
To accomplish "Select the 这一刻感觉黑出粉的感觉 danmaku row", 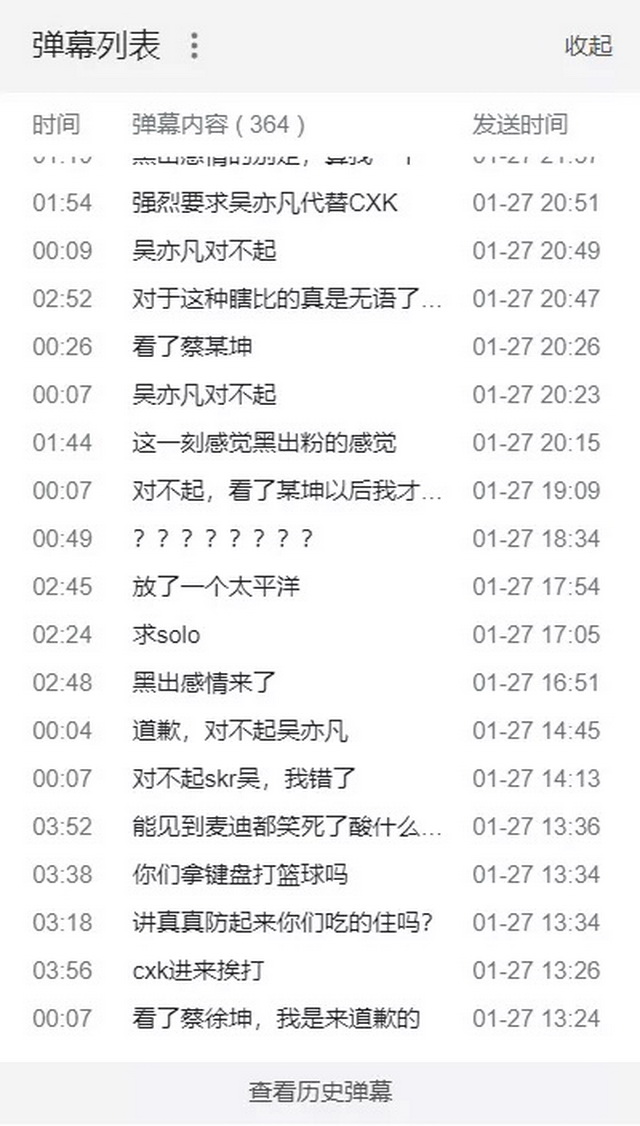I will tap(320, 442).
